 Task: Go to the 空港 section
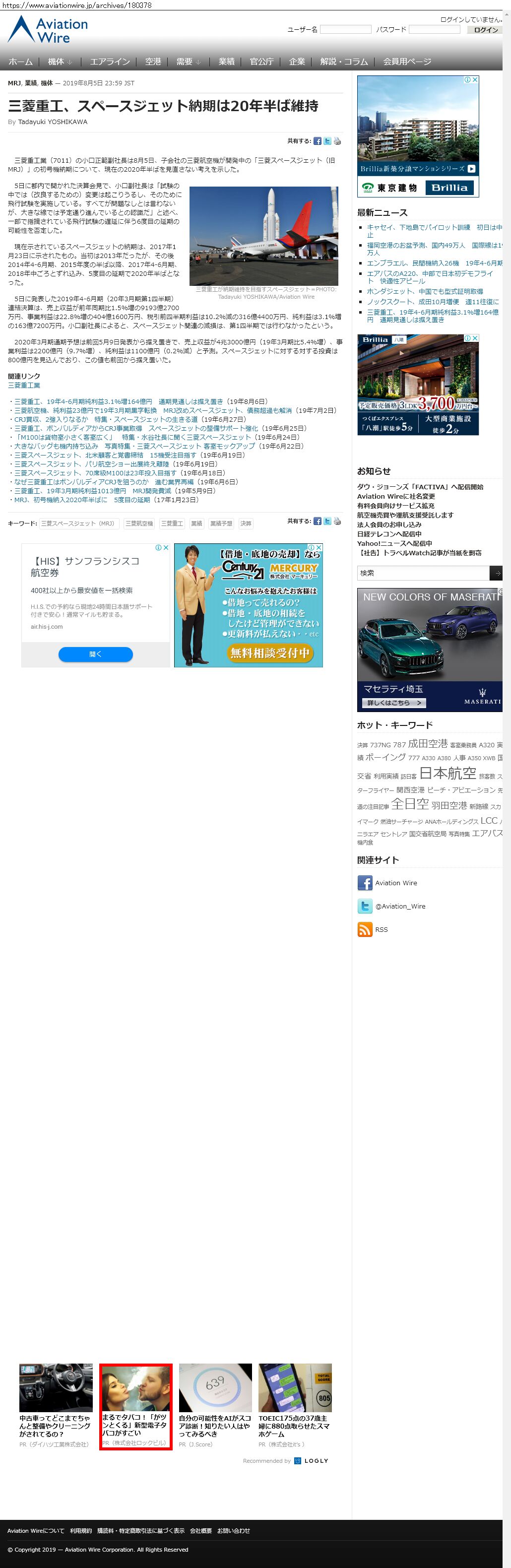pos(153,62)
